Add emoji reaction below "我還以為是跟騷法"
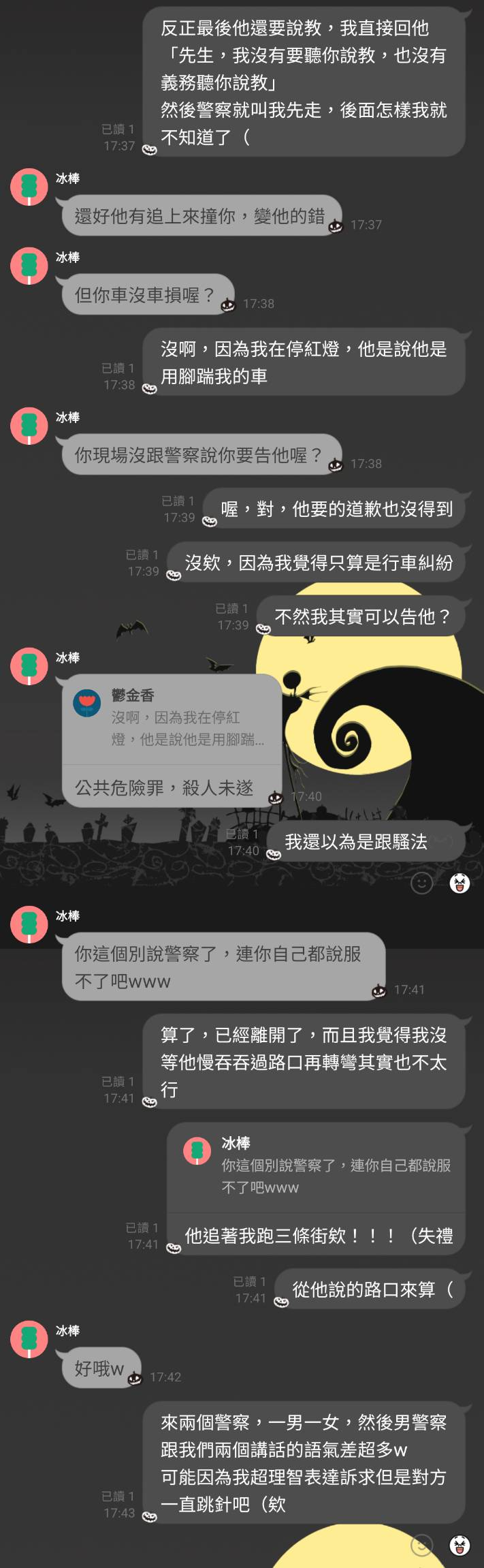 421,883
